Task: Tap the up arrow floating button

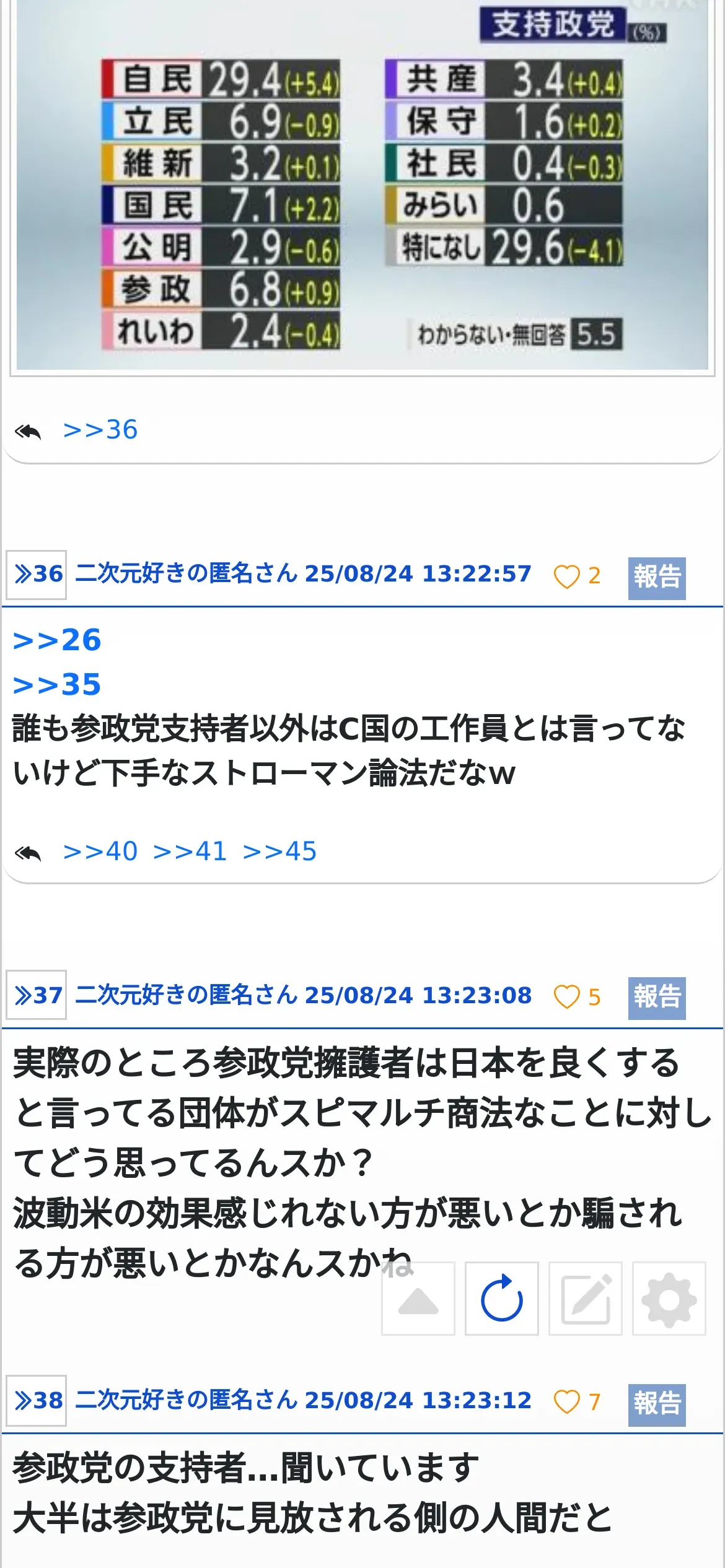Action: 418,1299
